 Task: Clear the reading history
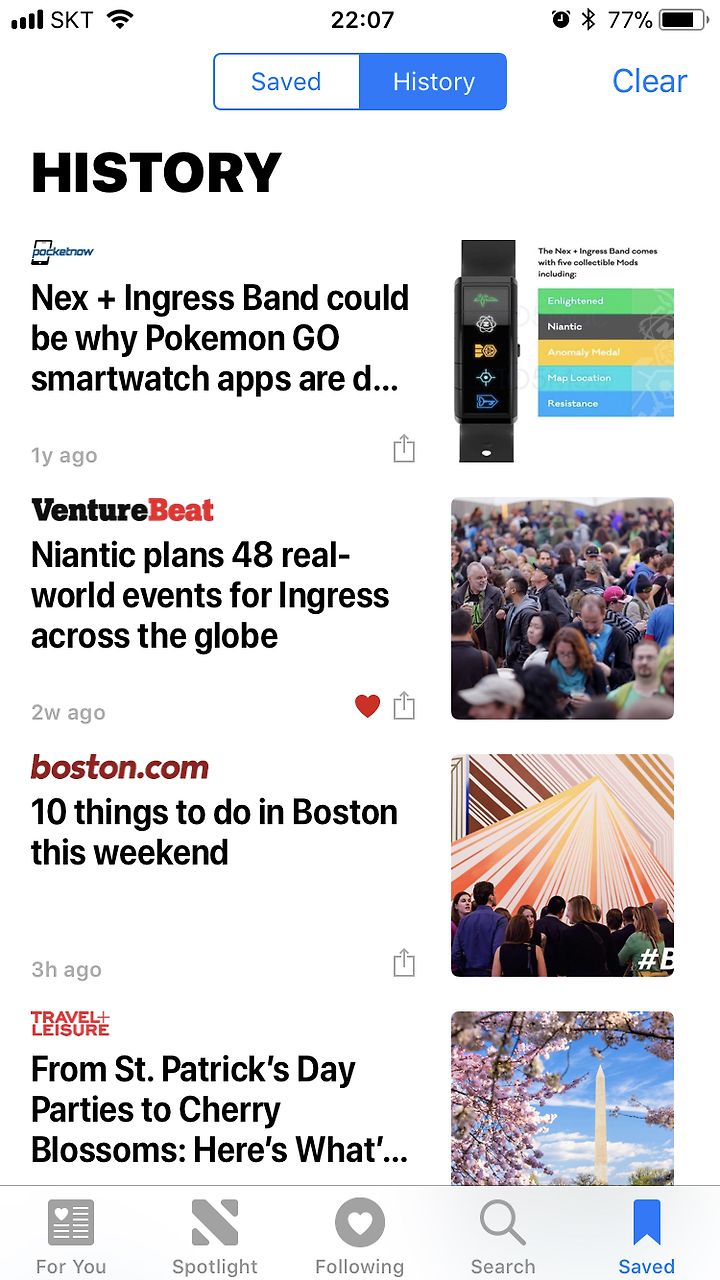[x=649, y=81]
